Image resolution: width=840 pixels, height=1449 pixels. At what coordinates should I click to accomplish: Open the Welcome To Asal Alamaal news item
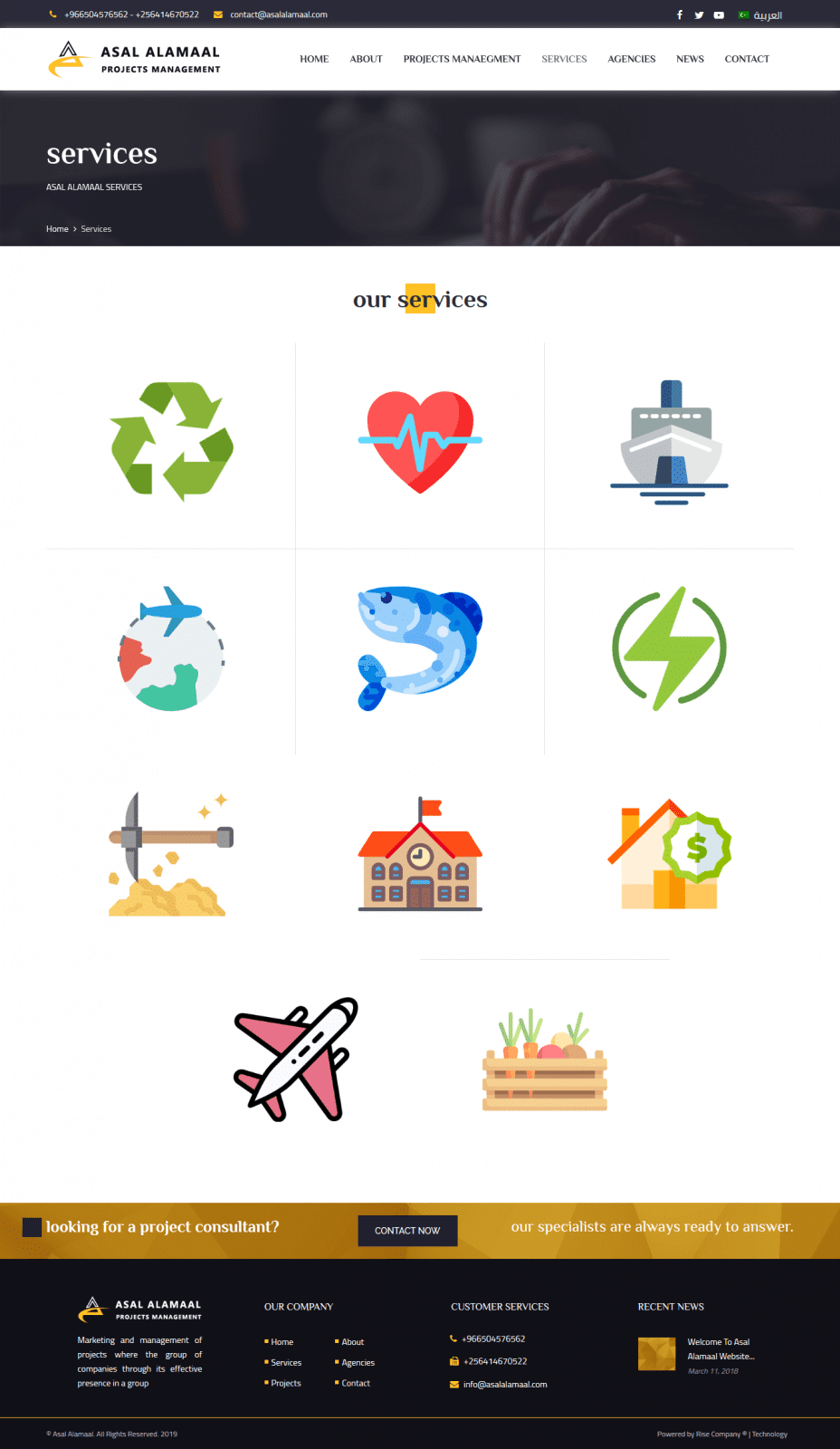(721, 1349)
